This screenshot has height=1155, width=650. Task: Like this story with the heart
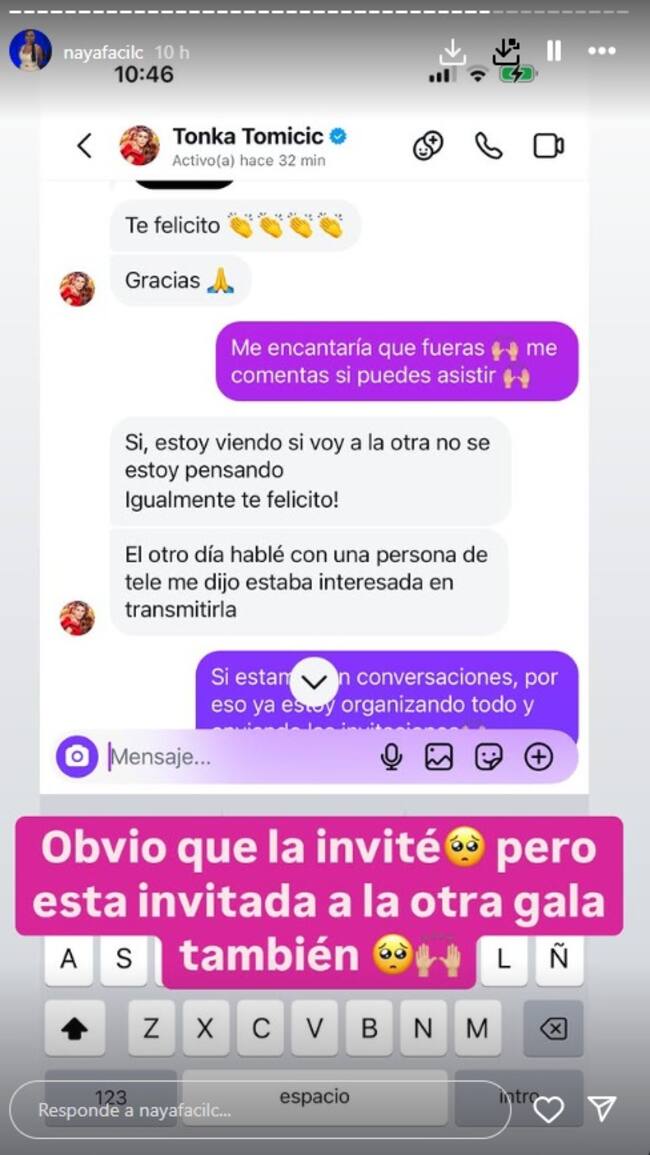tap(548, 1109)
